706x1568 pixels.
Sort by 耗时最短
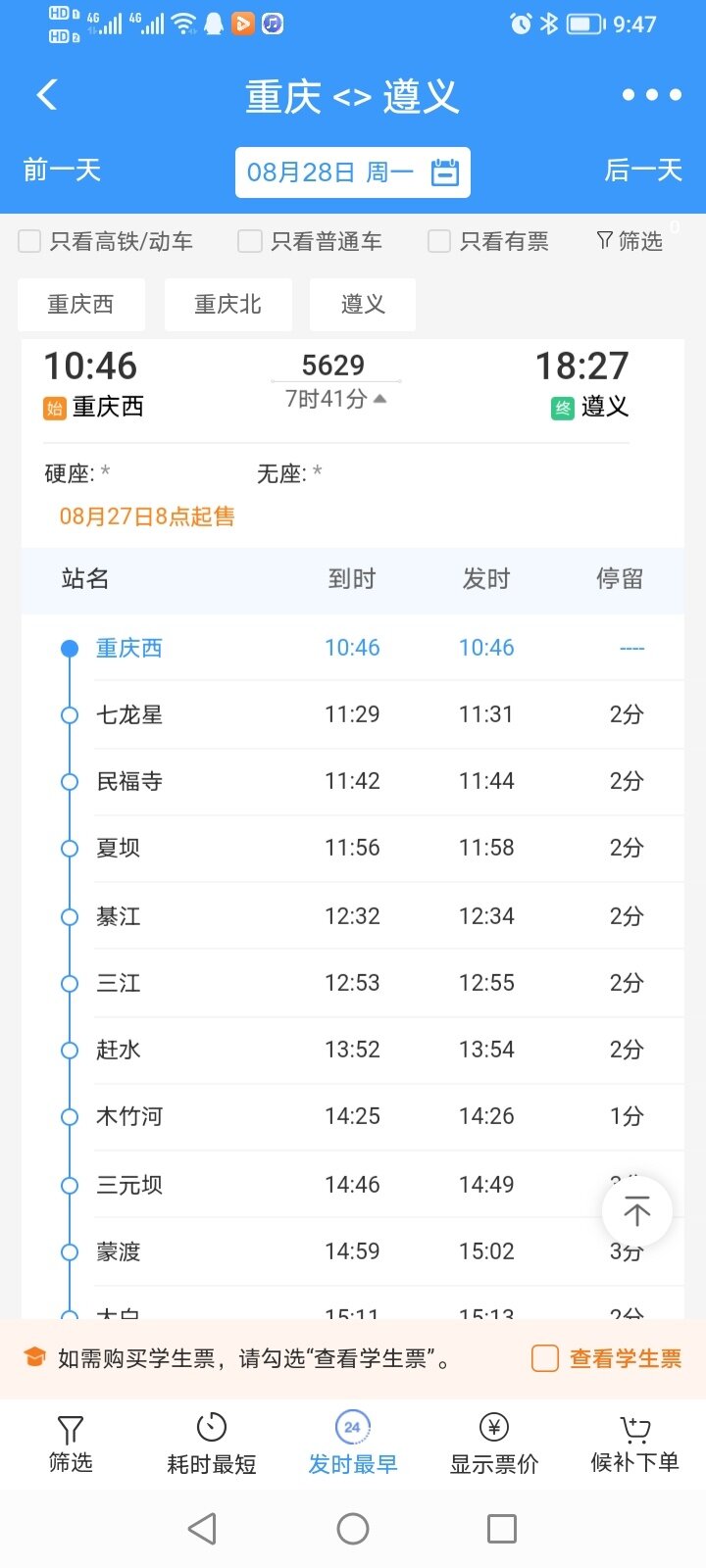pos(212,1445)
